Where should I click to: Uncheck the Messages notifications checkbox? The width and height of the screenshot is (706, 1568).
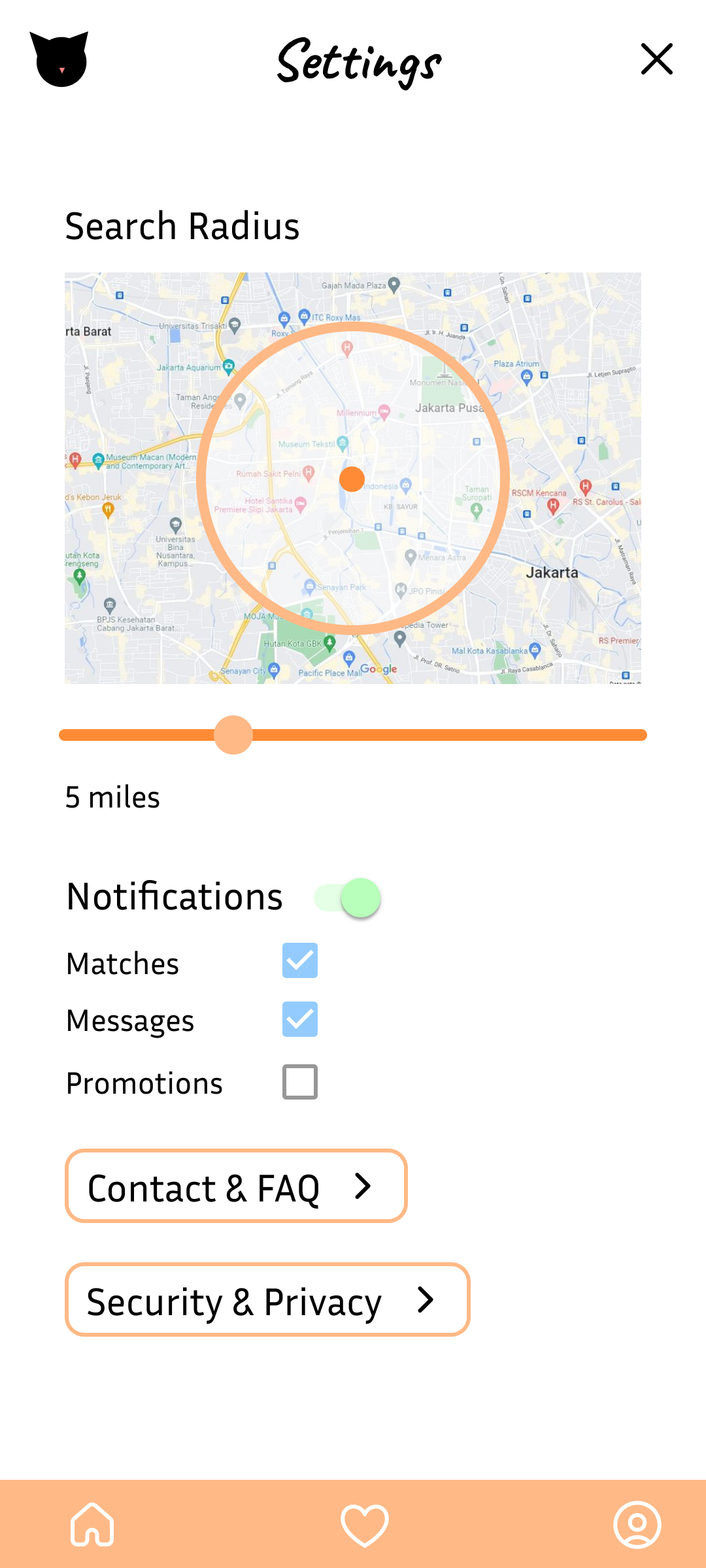pos(300,1019)
